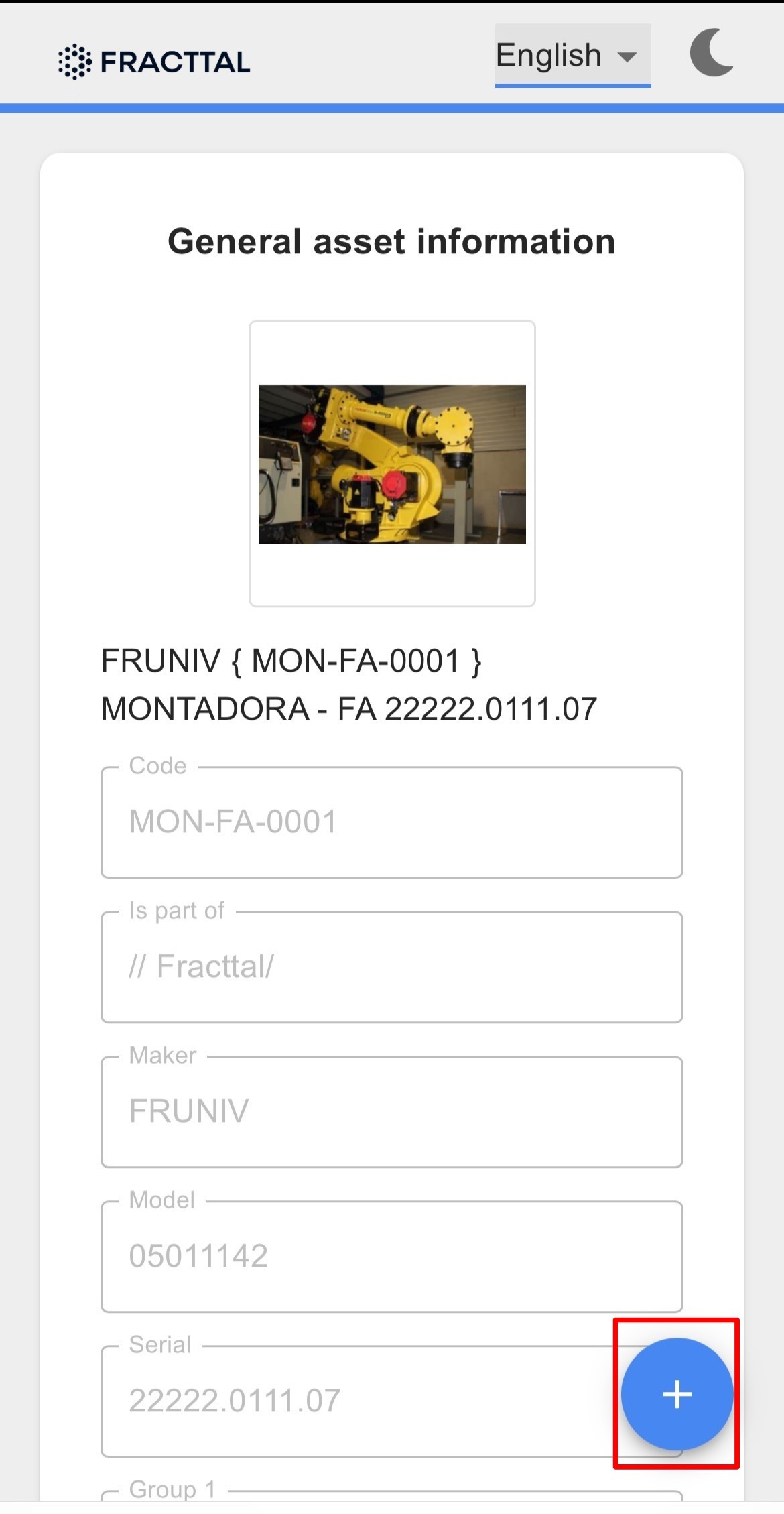Select the Is part of field
This screenshot has width=784, height=1514.
click(x=392, y=967)
